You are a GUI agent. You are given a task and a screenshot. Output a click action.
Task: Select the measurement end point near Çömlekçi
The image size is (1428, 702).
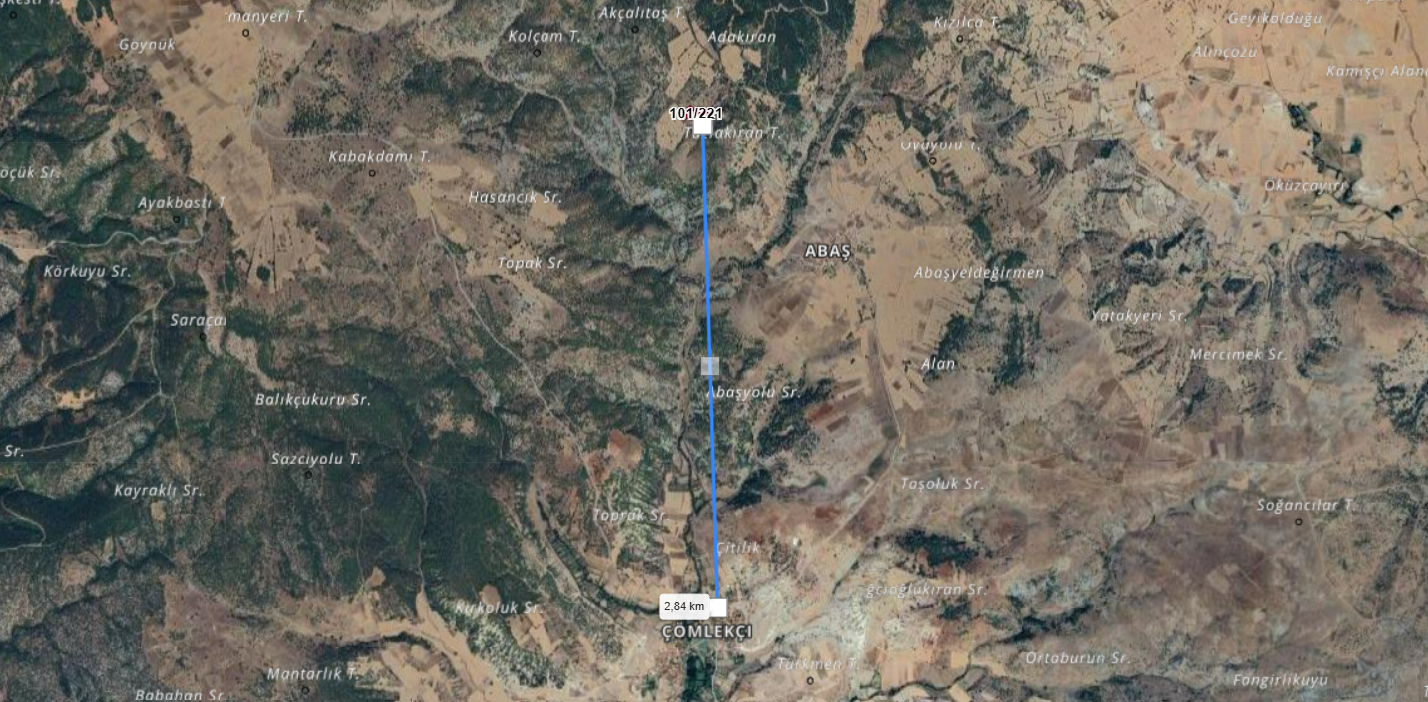[x=718, y=607]
